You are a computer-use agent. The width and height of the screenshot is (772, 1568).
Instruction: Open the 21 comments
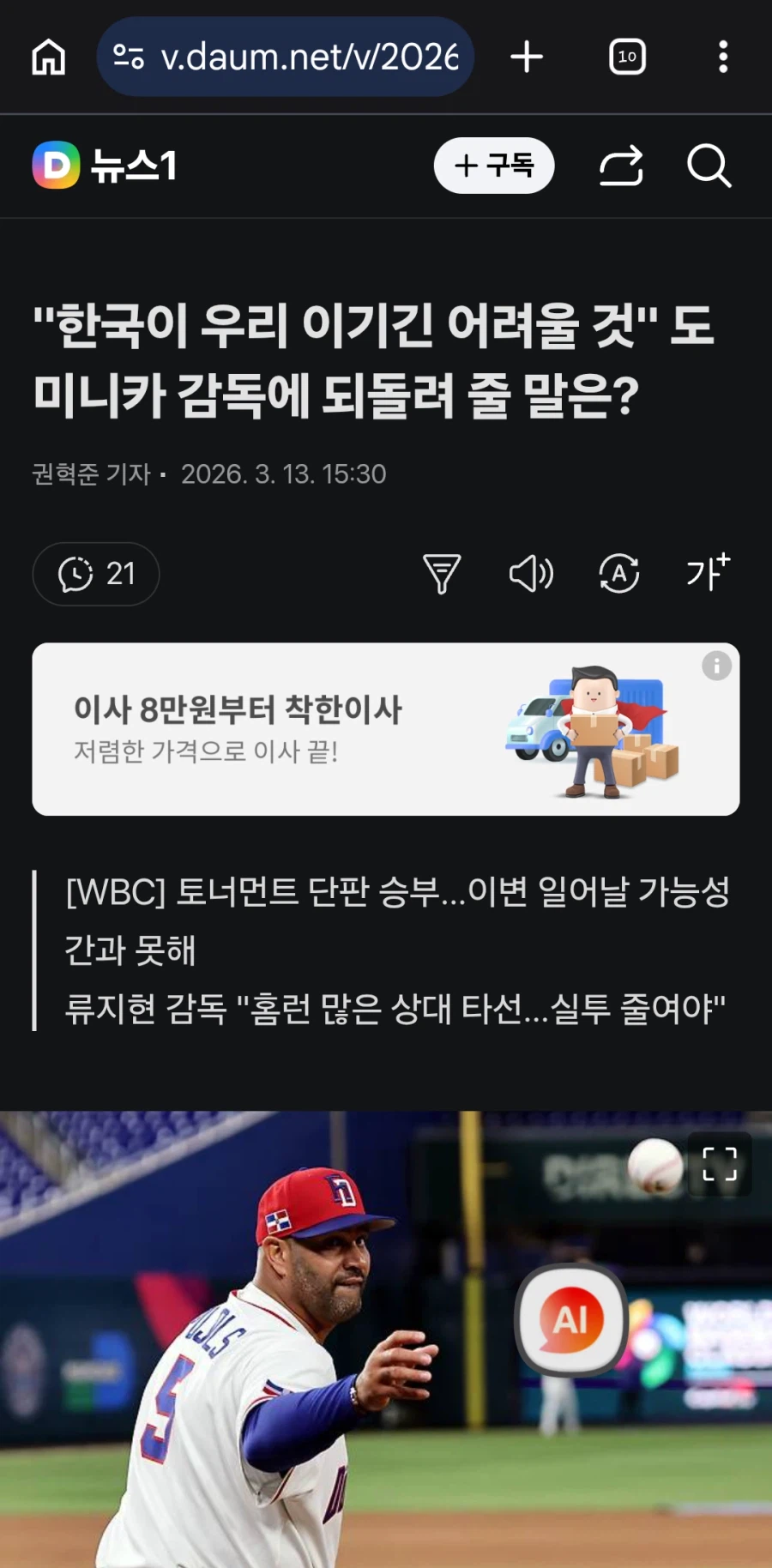point(96,574)
